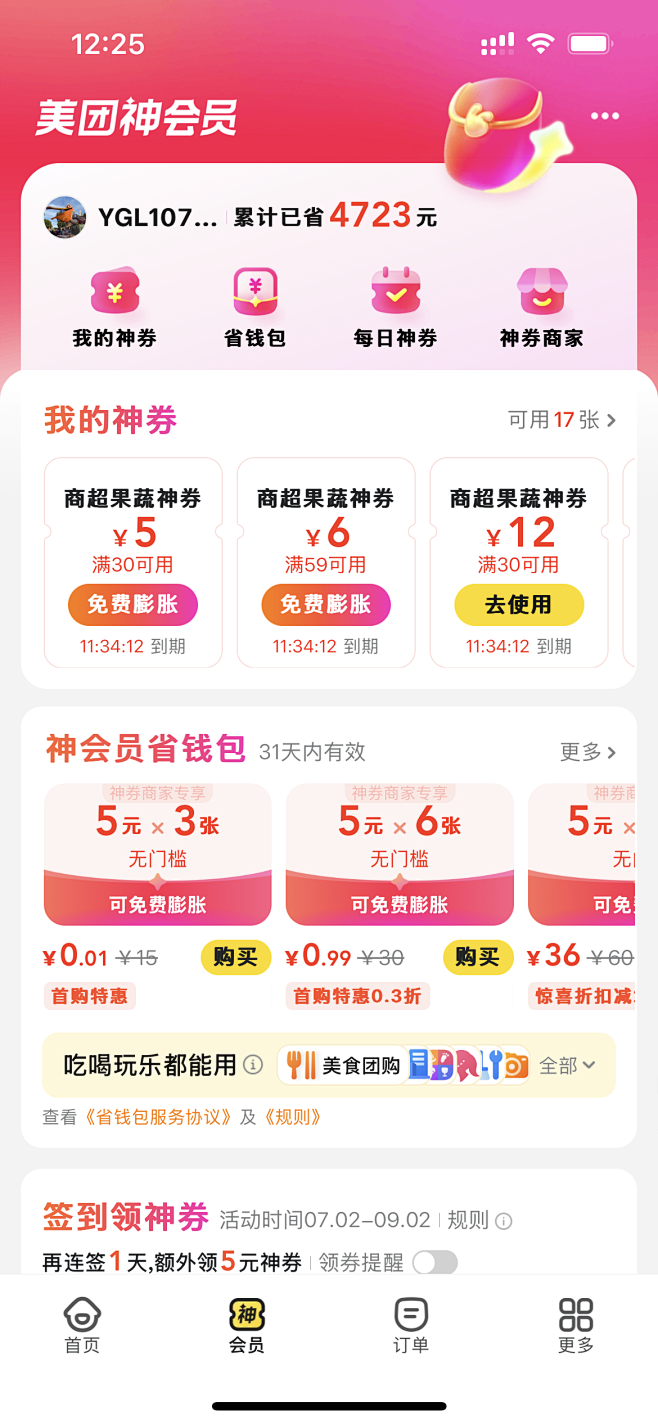
Task: Tap 免费膨胀 on the ¥5 coupon
Action: click(x=133, y=604)
